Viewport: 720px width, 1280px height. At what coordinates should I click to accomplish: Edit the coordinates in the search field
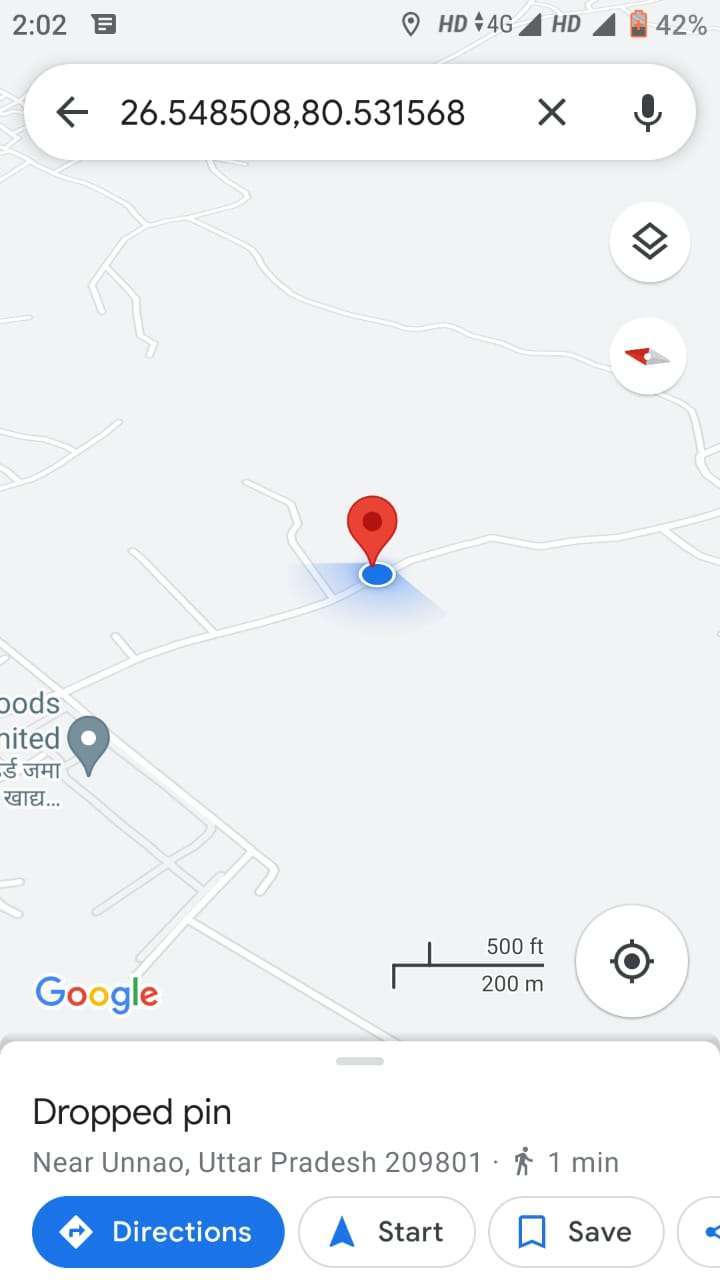click(x=293, y=112)
